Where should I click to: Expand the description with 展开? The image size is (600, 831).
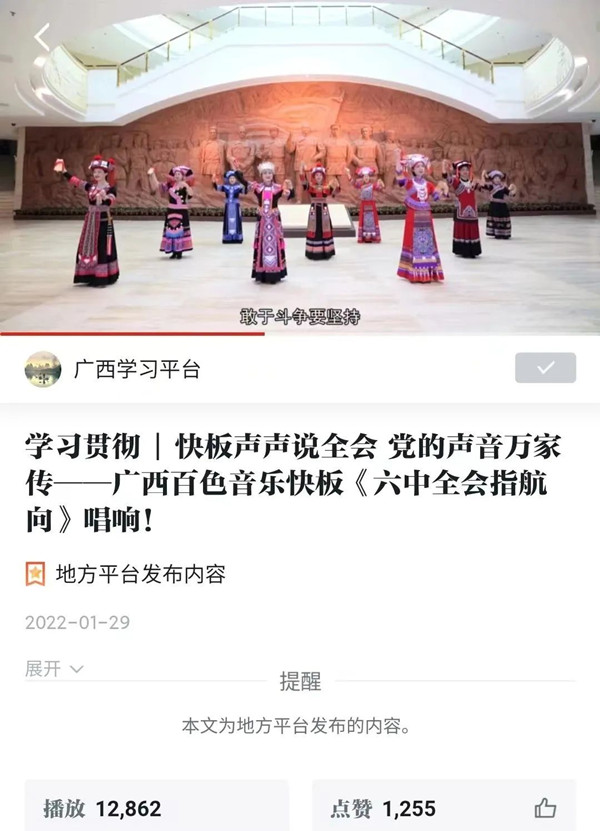(x=54, y=668)
